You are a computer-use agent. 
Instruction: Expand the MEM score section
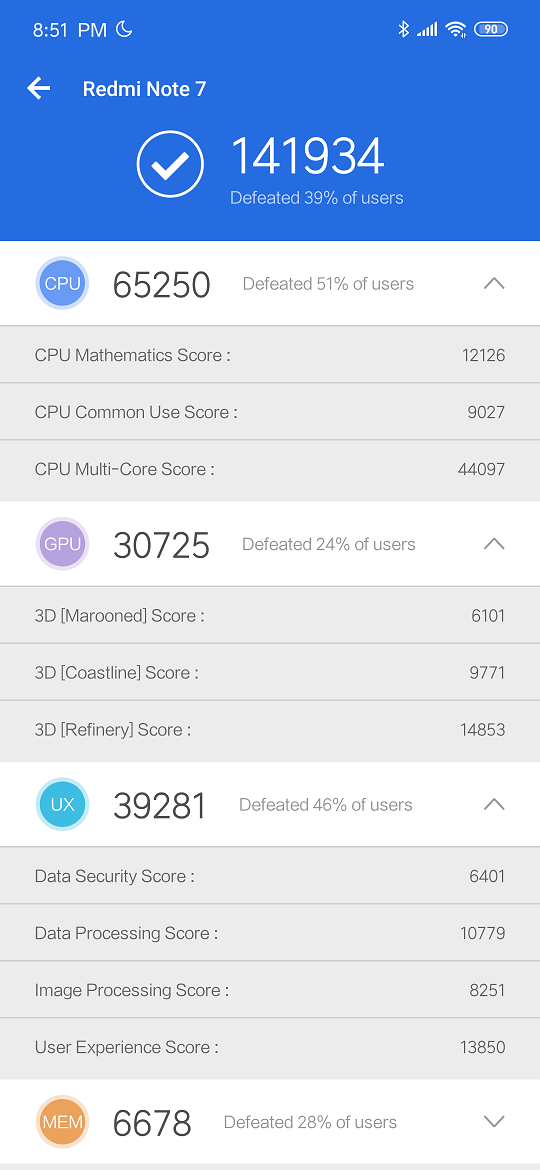click(x=494, y=1121)
